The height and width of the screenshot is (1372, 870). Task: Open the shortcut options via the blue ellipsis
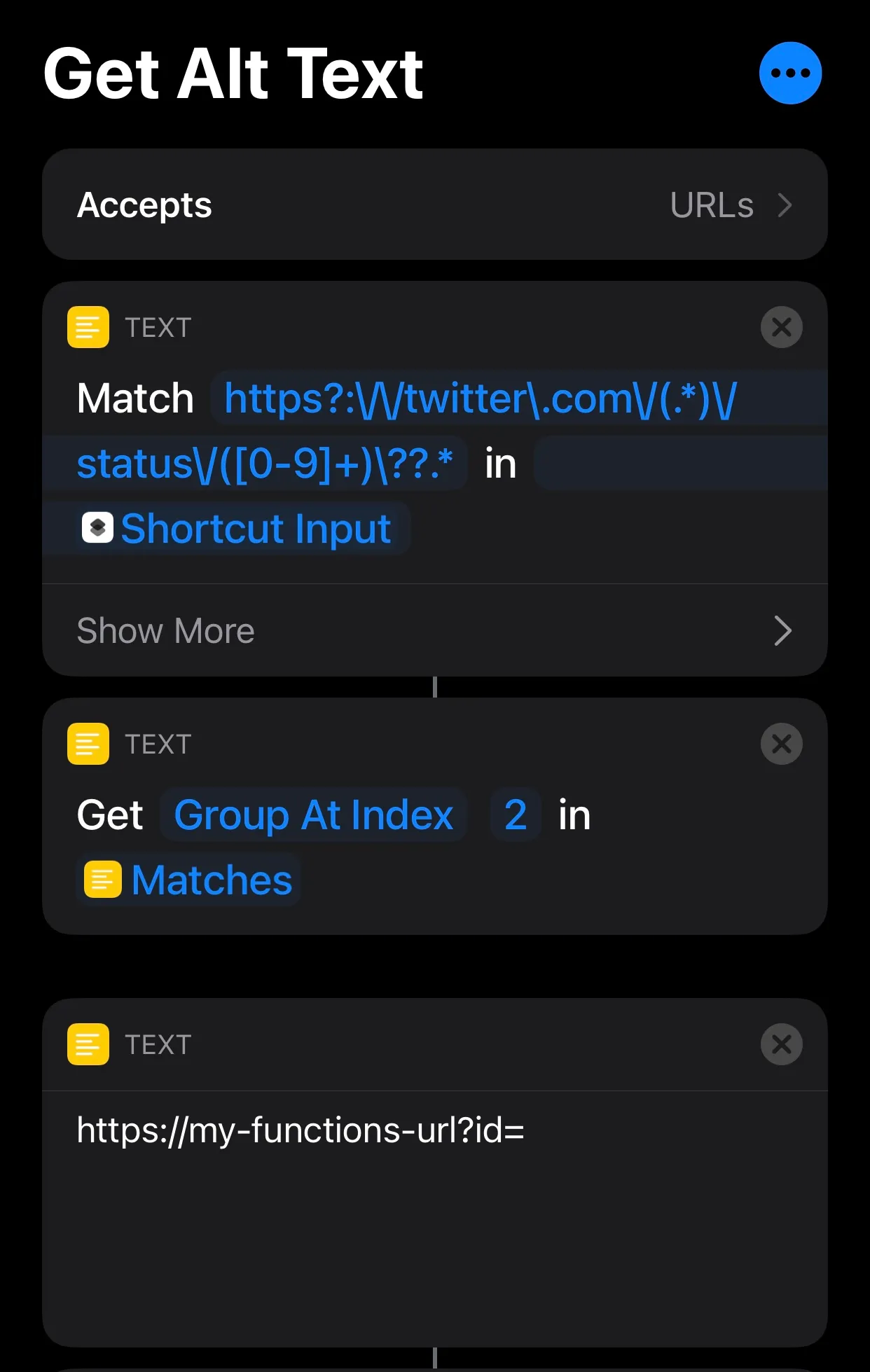click(x=789, y=72)
